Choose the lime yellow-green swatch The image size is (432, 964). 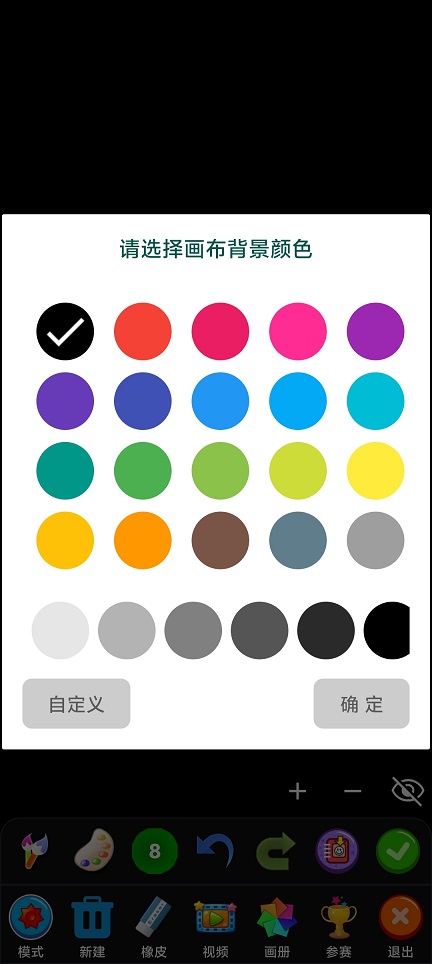click(x=298, y=470)
